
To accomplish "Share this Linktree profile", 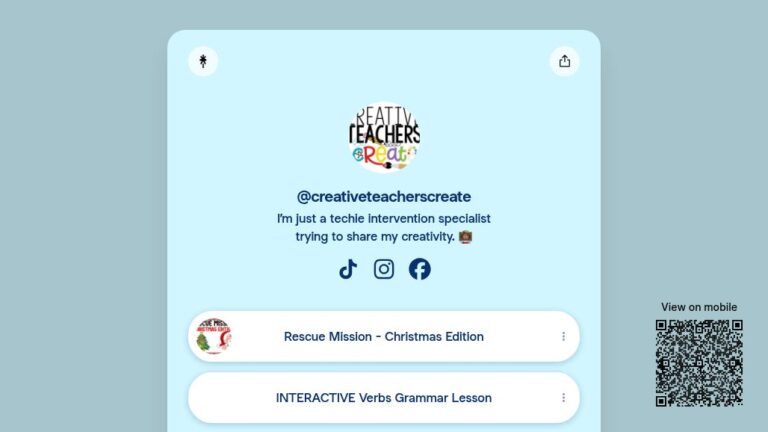I will (x=564, y=62).
